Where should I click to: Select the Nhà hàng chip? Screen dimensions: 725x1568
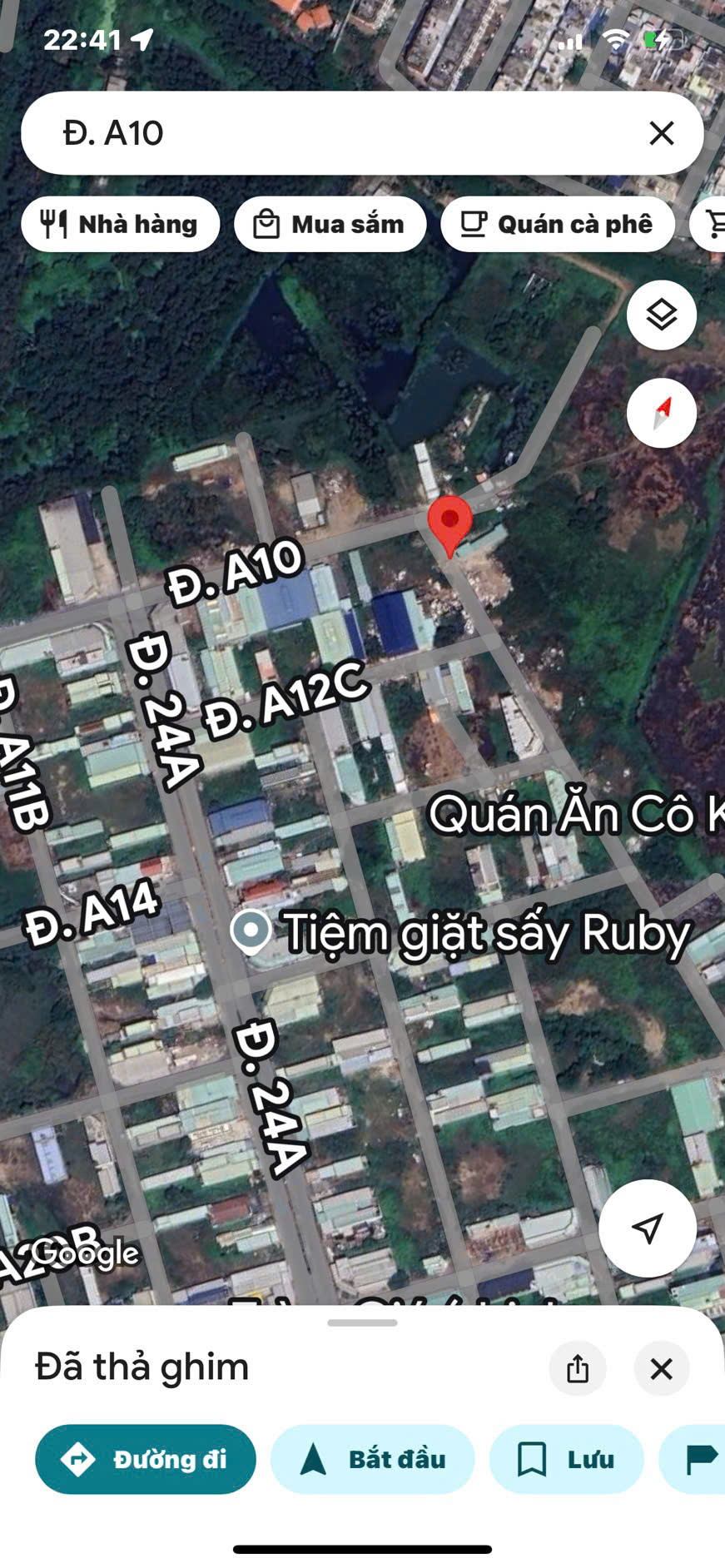(x=121, y=224)
